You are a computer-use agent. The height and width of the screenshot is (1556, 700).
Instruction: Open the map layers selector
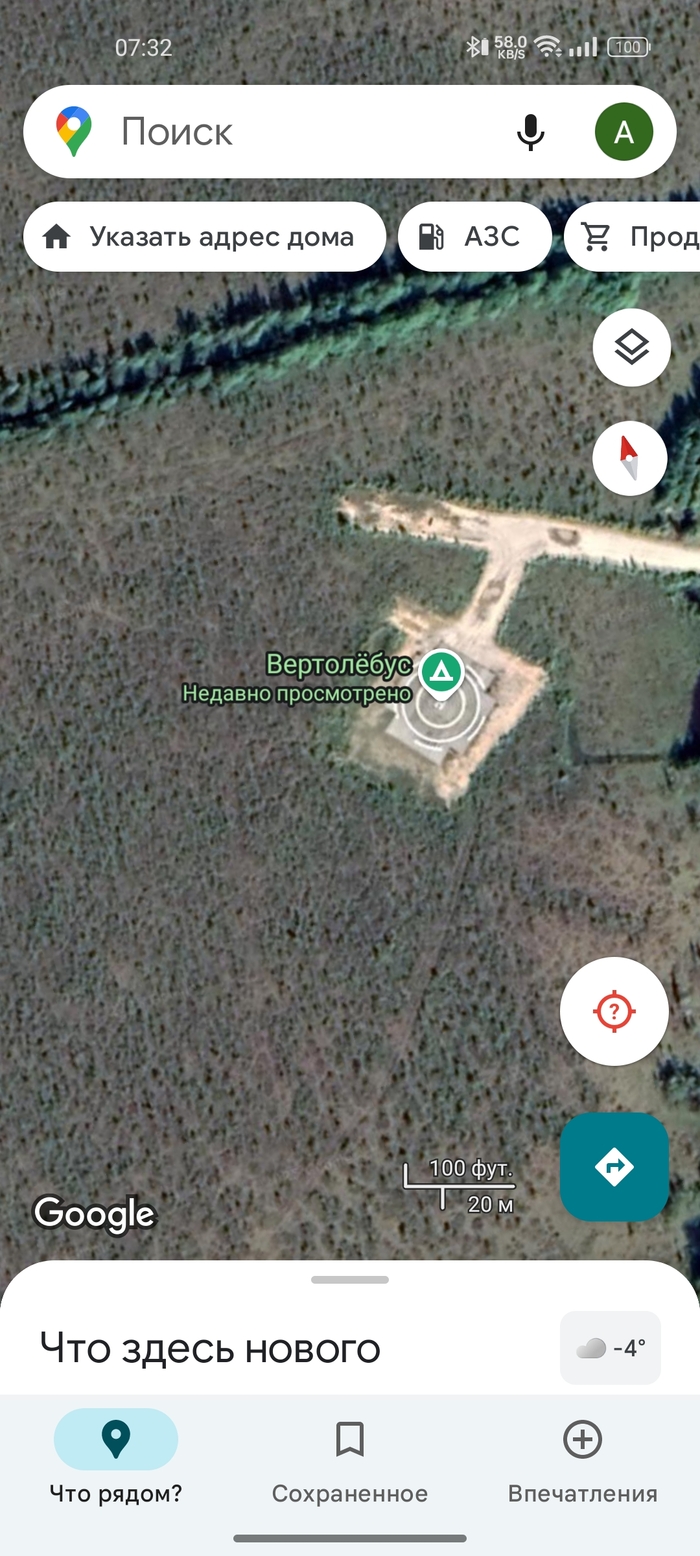click(x=631, y=348)
